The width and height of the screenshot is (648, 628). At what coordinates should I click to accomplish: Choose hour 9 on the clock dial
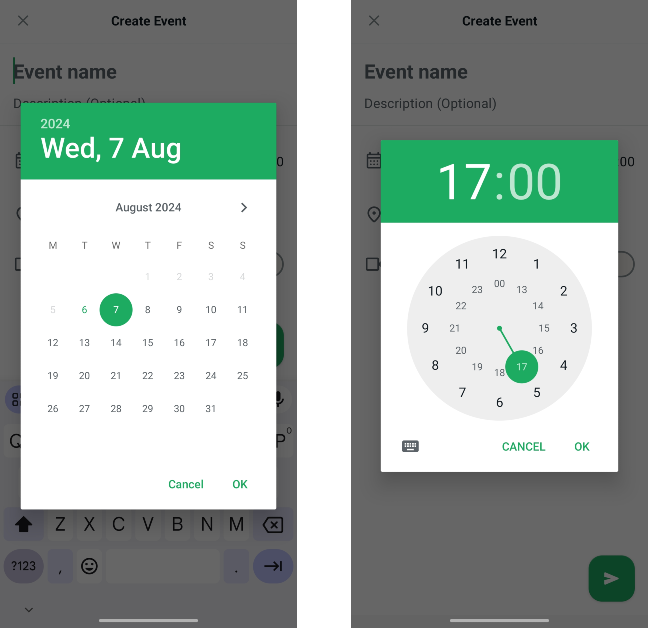[x=425, y=328]
